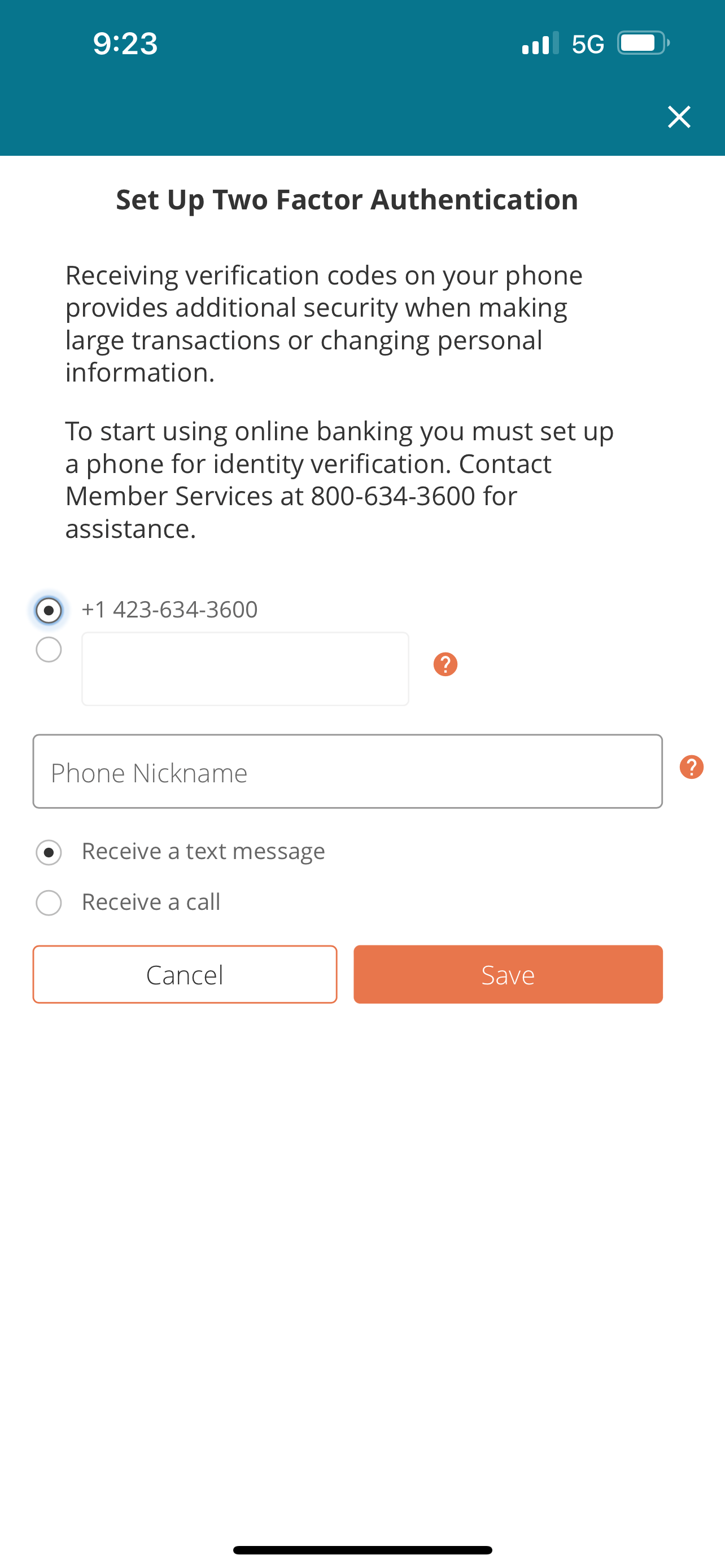Open help icon beside the phone number field
Viewport: 725px width, 1568px height.
pyautogui.click(x=445, y=664)
